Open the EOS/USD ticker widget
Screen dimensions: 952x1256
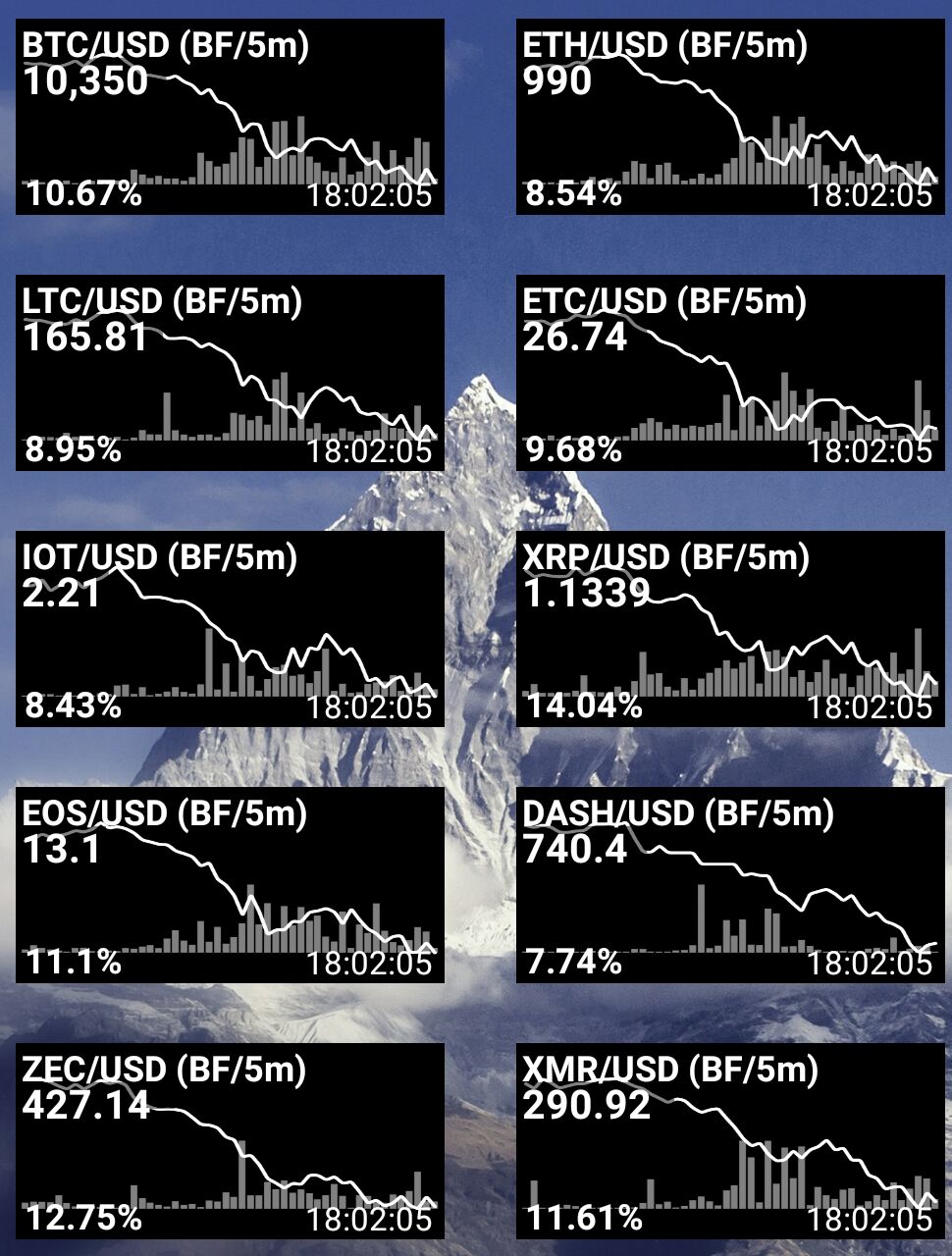pos(230,884)
